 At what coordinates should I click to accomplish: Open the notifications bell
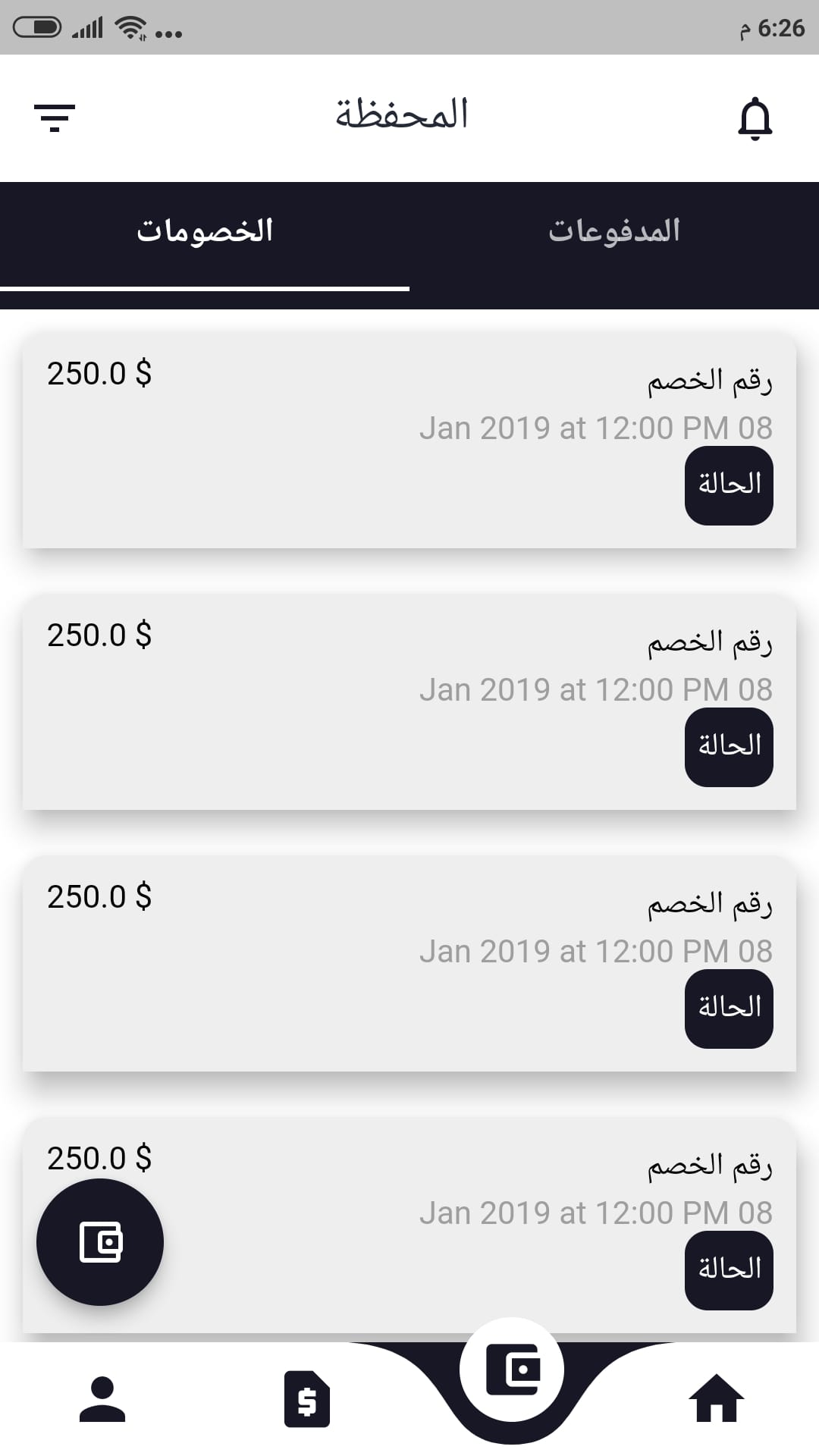coord(755,119)
